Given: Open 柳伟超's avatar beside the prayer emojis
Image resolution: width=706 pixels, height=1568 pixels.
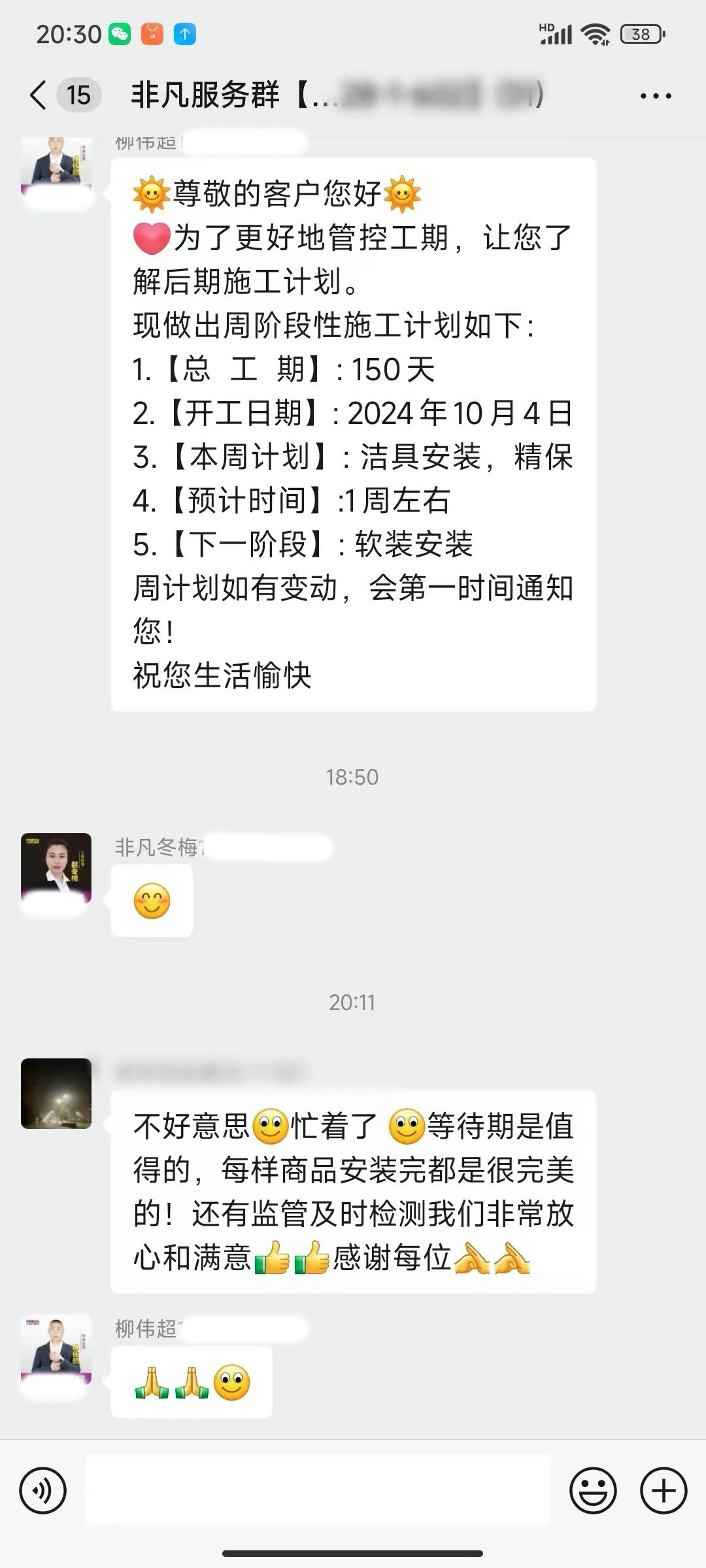Looking at the screenshot, I should (x=56, y=1350).
